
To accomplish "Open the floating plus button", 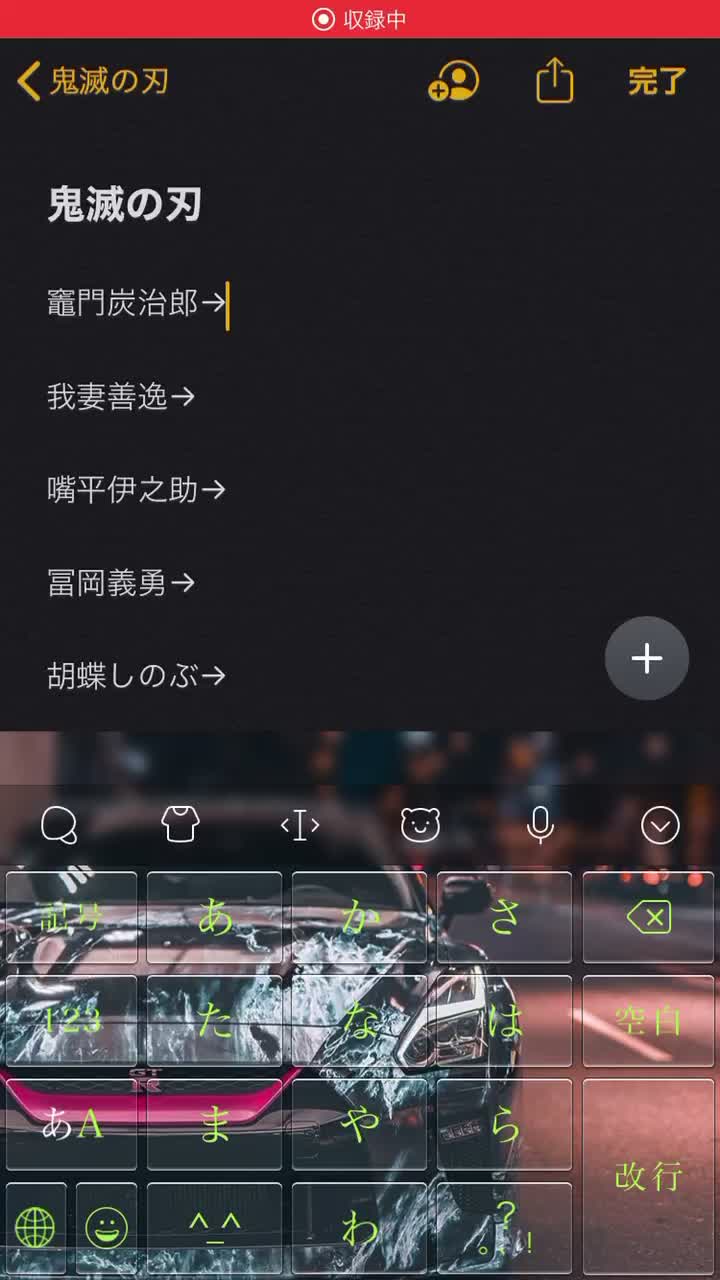I will click(x=647, y=658).
